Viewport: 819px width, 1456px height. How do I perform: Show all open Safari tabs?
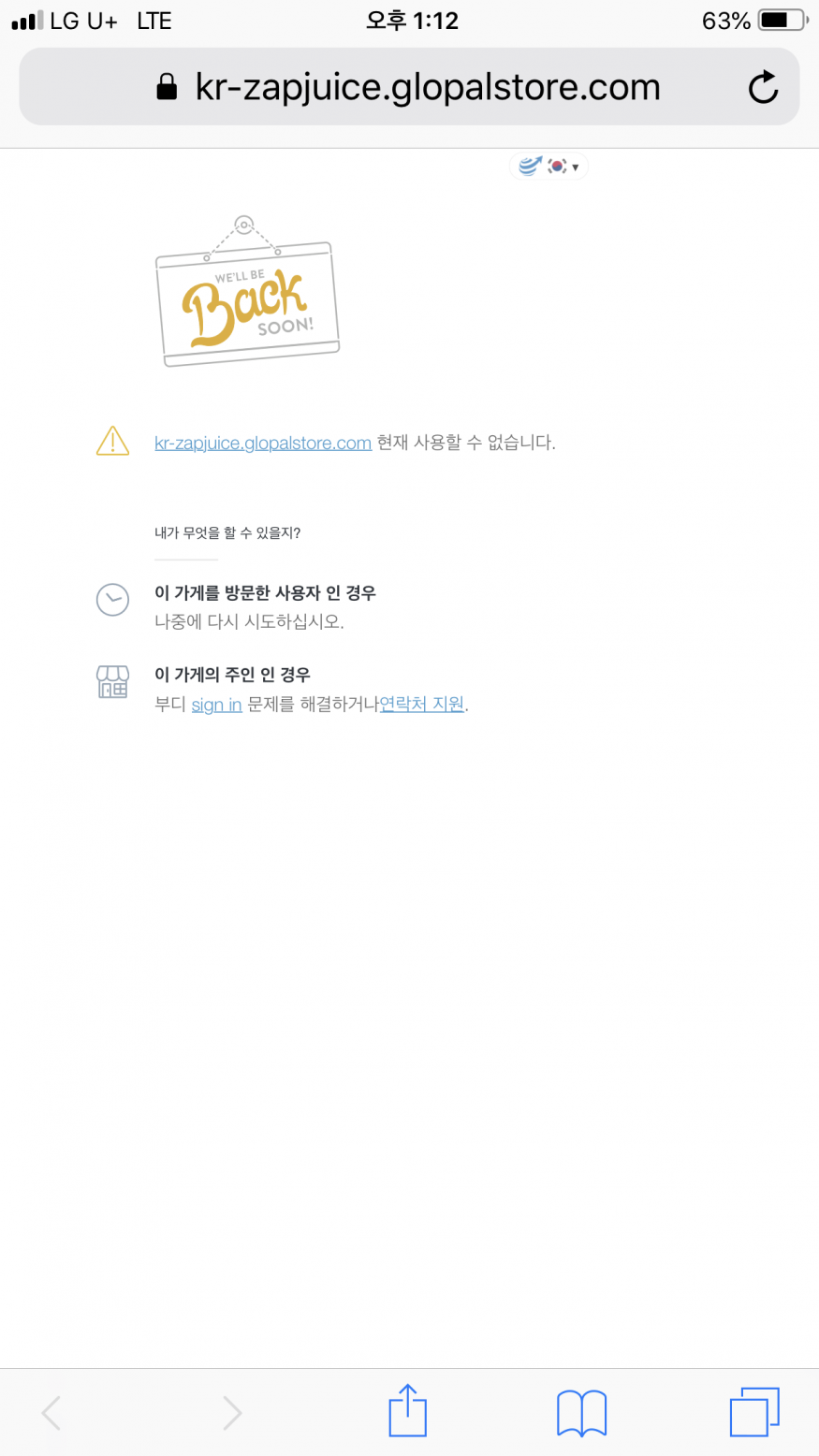tap(753, 1412)
